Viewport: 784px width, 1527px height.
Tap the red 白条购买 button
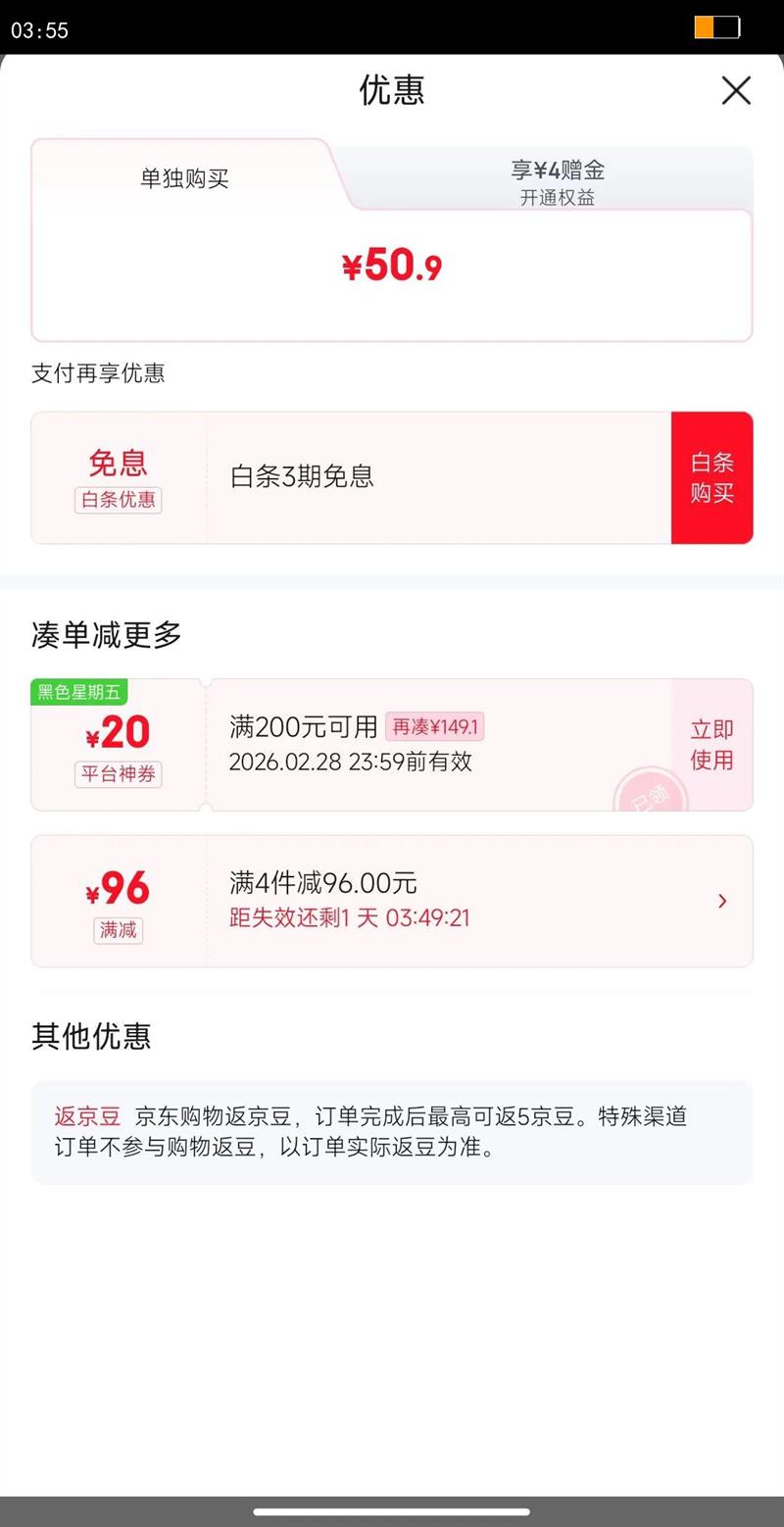pyautogui.click(x=711, y=477)
